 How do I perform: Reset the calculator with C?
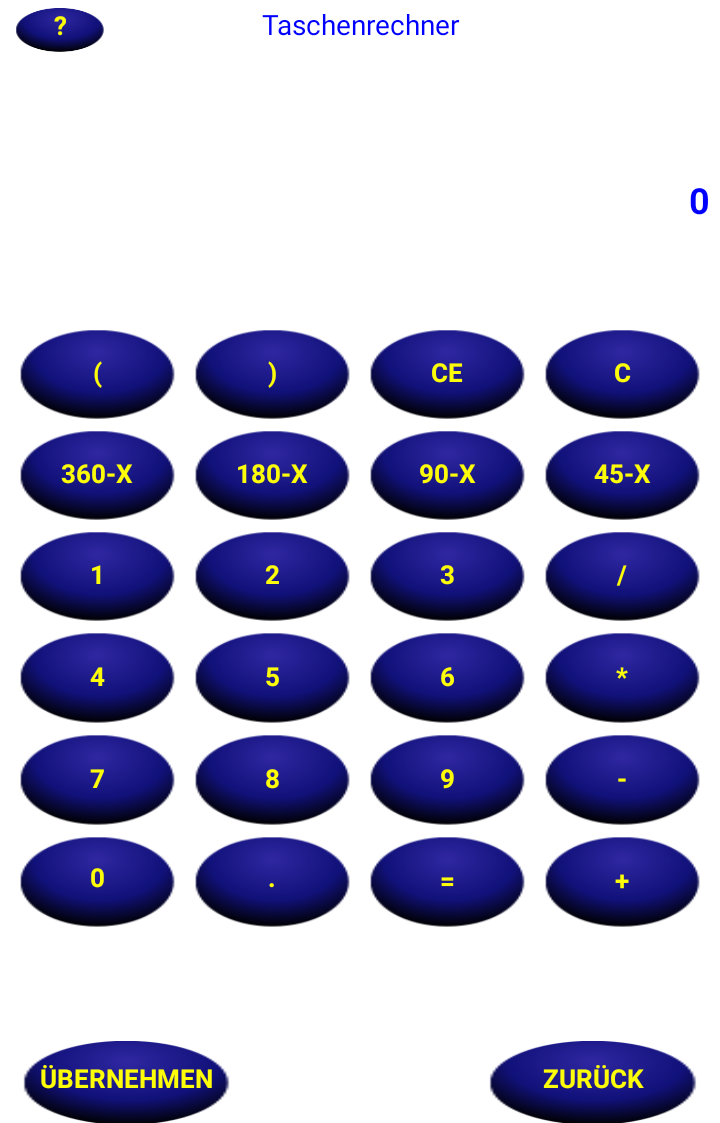(622, 374)
